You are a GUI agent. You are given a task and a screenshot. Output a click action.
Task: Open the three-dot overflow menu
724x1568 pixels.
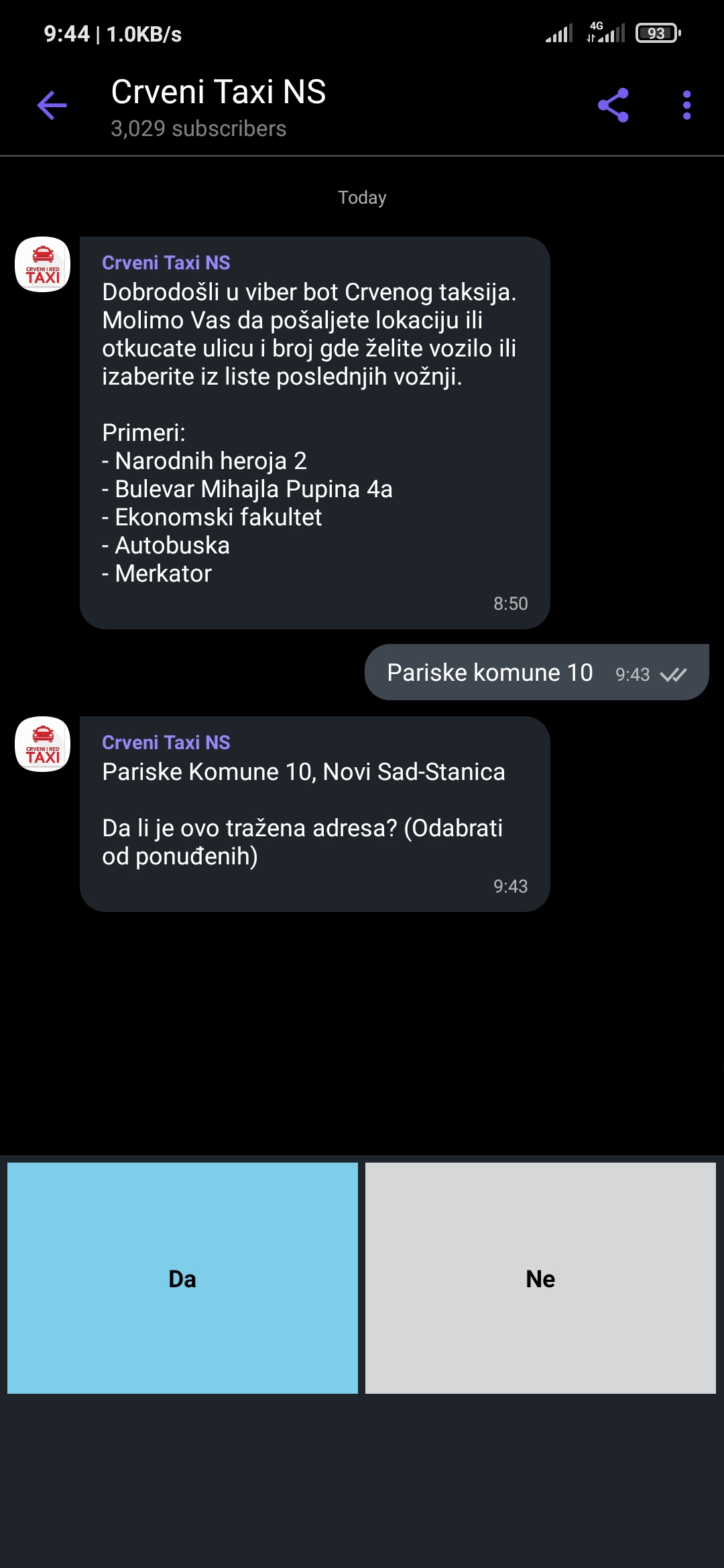pos(686,105)
